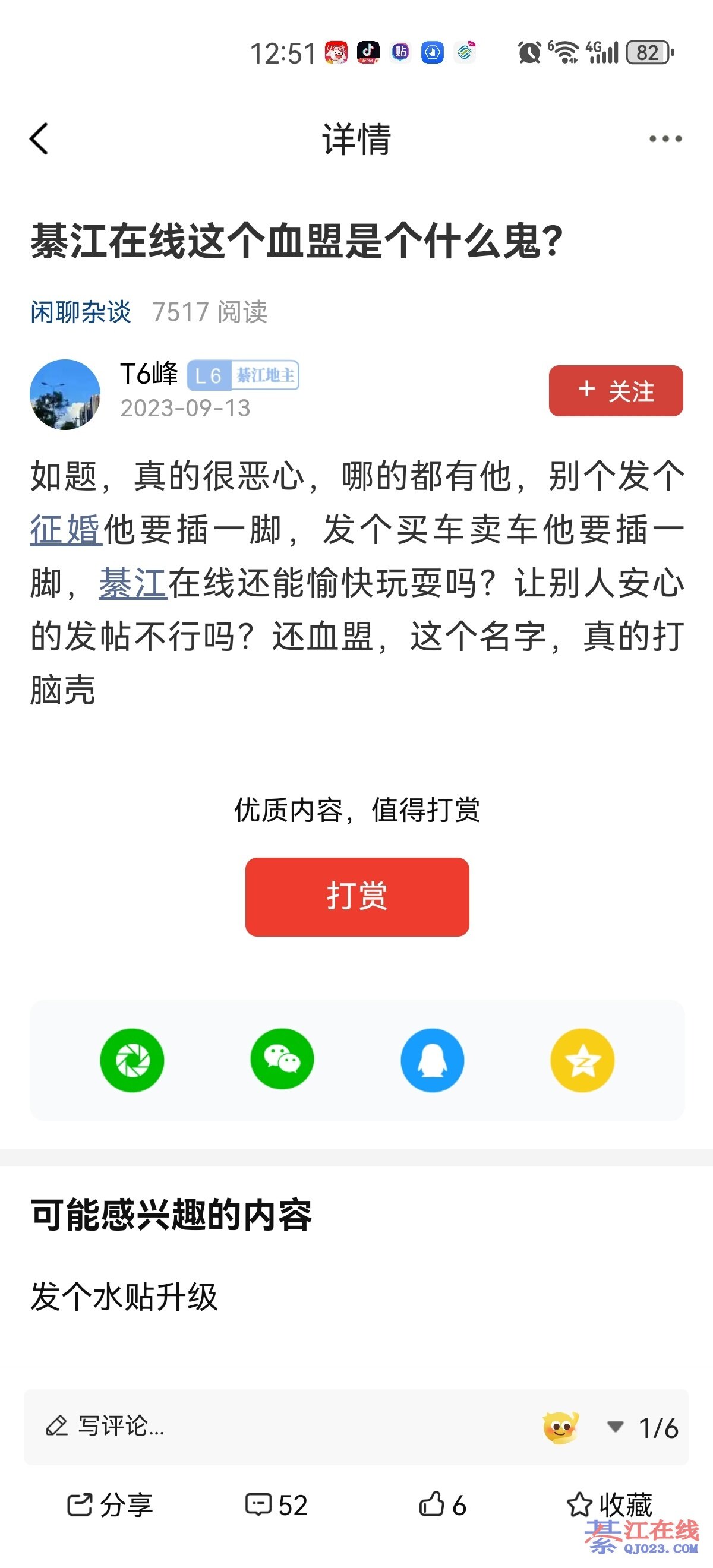Viewport: 713px width, 1568px height.
Task: Add the post to 收藏 favorites
Action: tap(609, 1505)
